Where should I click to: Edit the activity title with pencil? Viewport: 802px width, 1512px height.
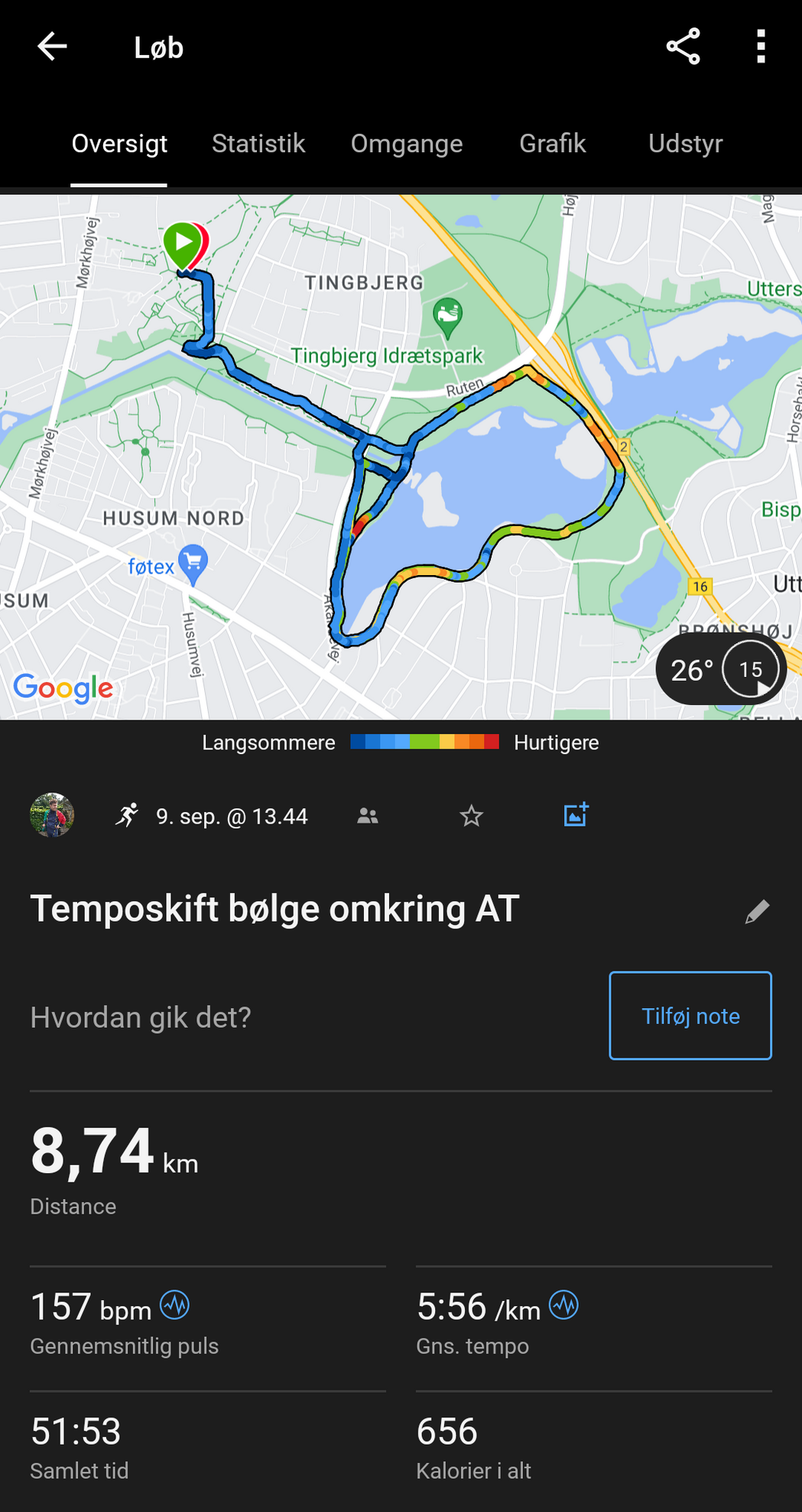pyautogui.click(x=757, y=911)
